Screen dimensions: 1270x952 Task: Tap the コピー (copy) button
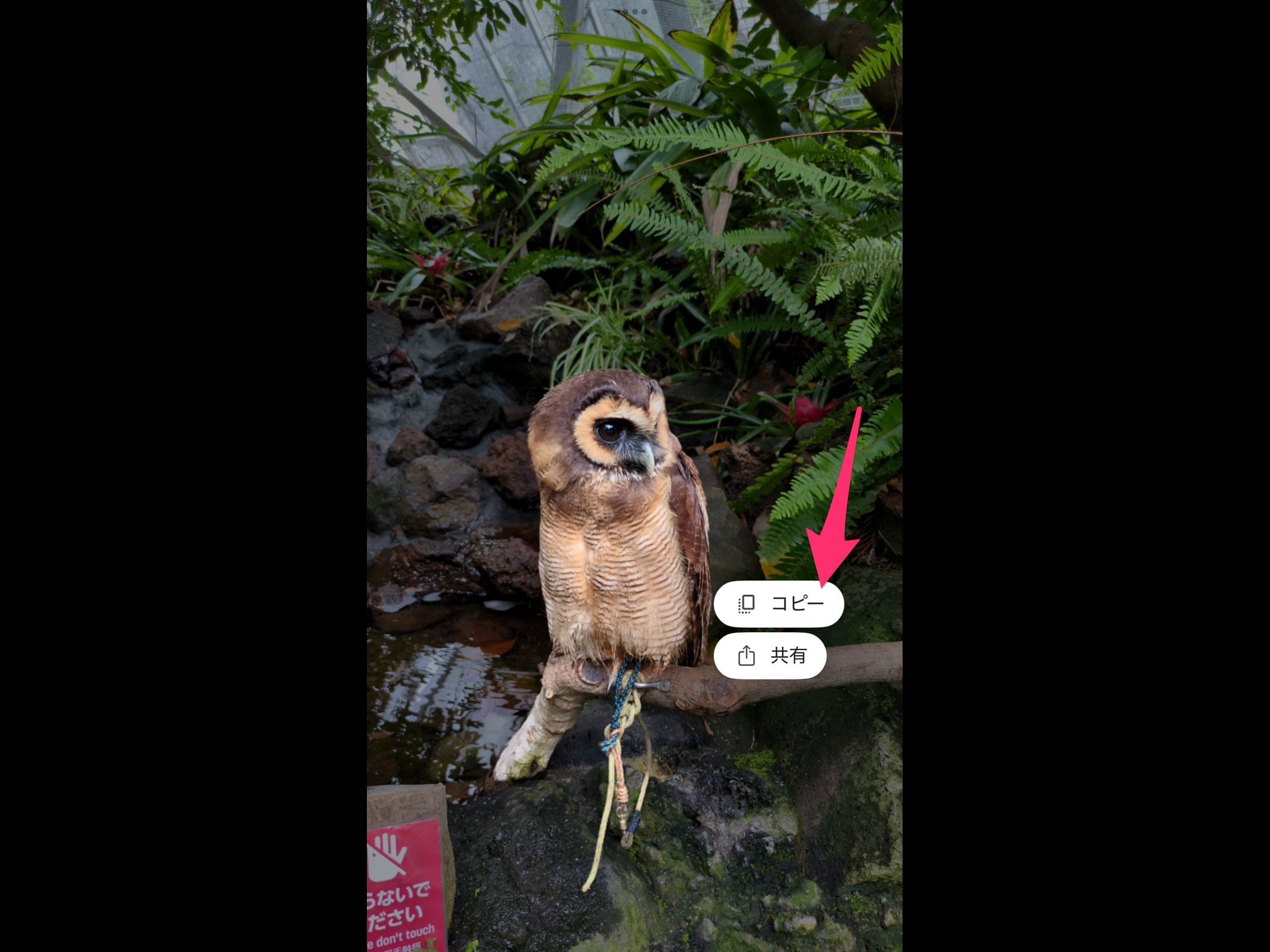(778, 604)
